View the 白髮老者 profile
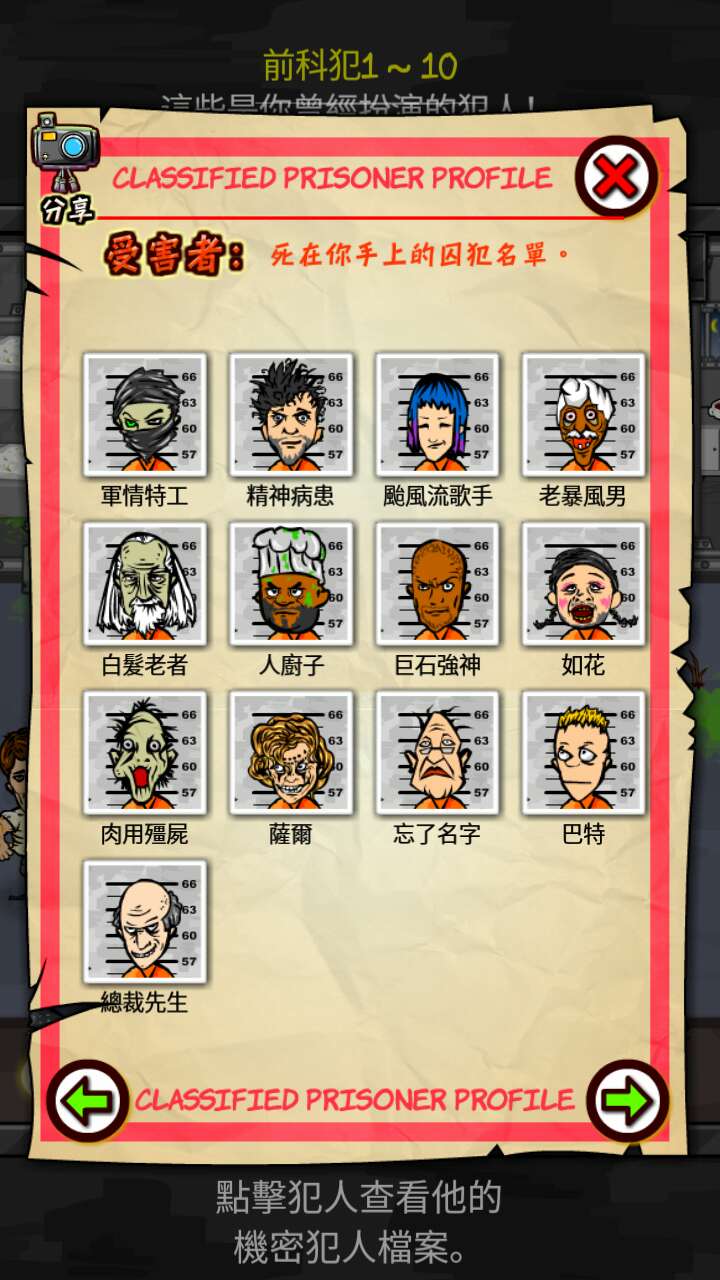Image resolution: width=720 pixels, height=1280 pixels. click(x=145, y=583)
